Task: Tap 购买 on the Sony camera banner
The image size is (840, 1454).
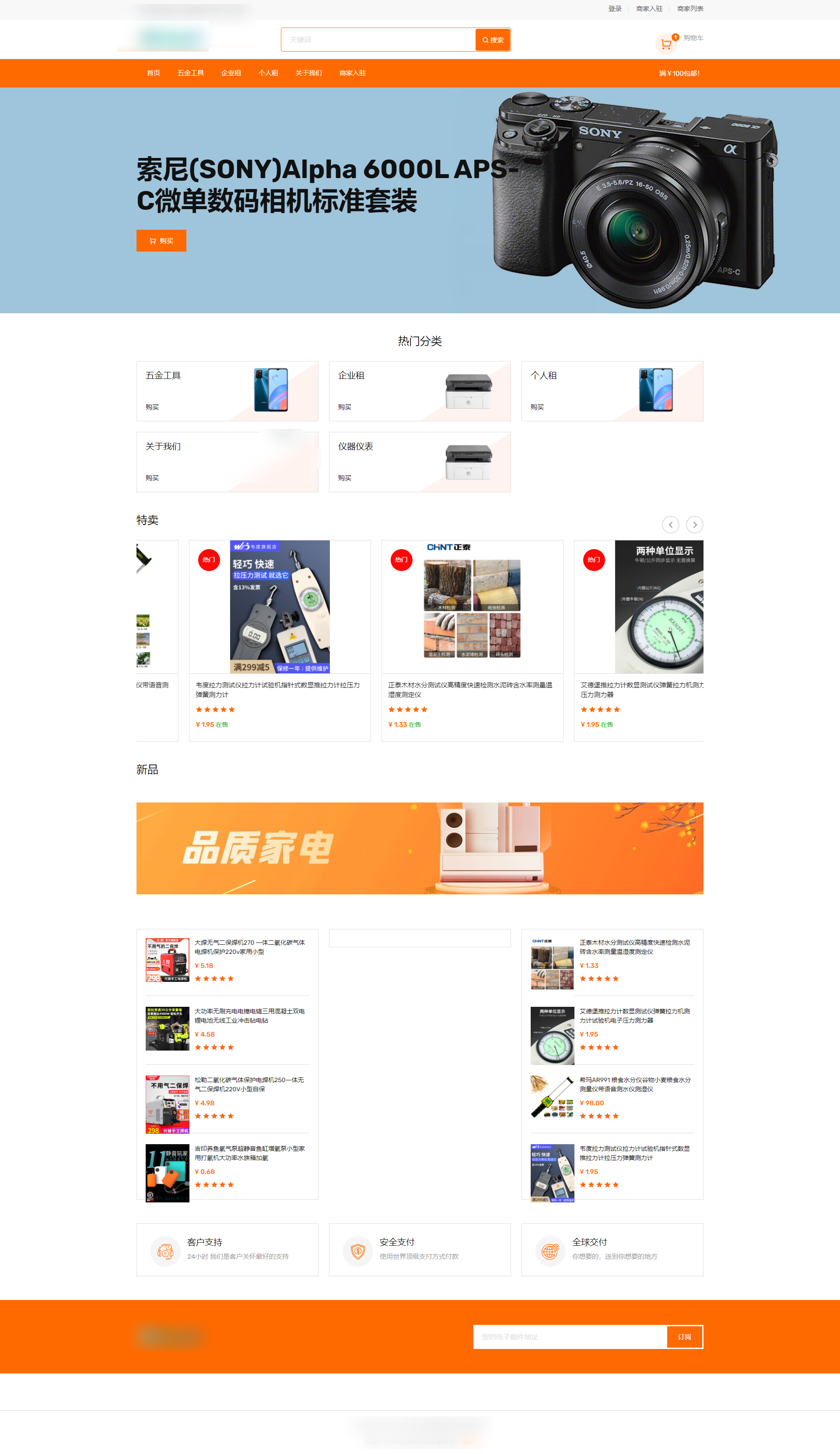Action: [x=161, y=241]
